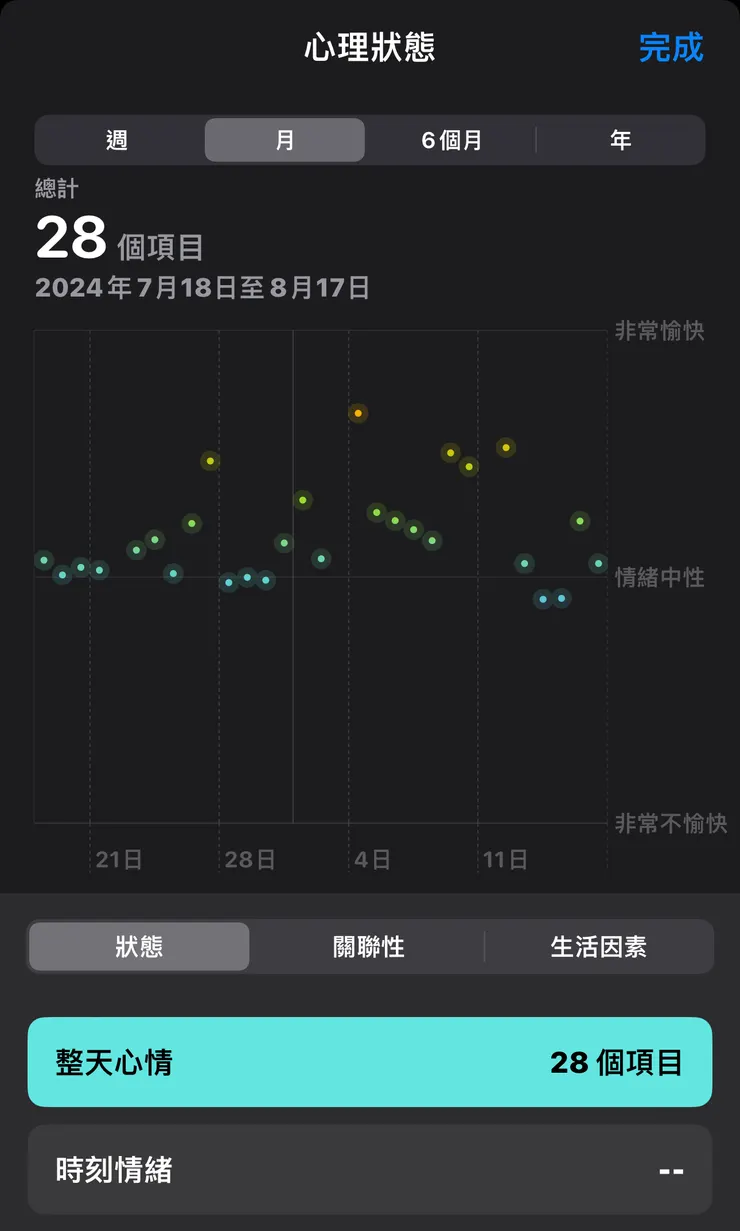Select the 狀態 tab
Viewport: 740px width, 1231px height.
point(139,946)
